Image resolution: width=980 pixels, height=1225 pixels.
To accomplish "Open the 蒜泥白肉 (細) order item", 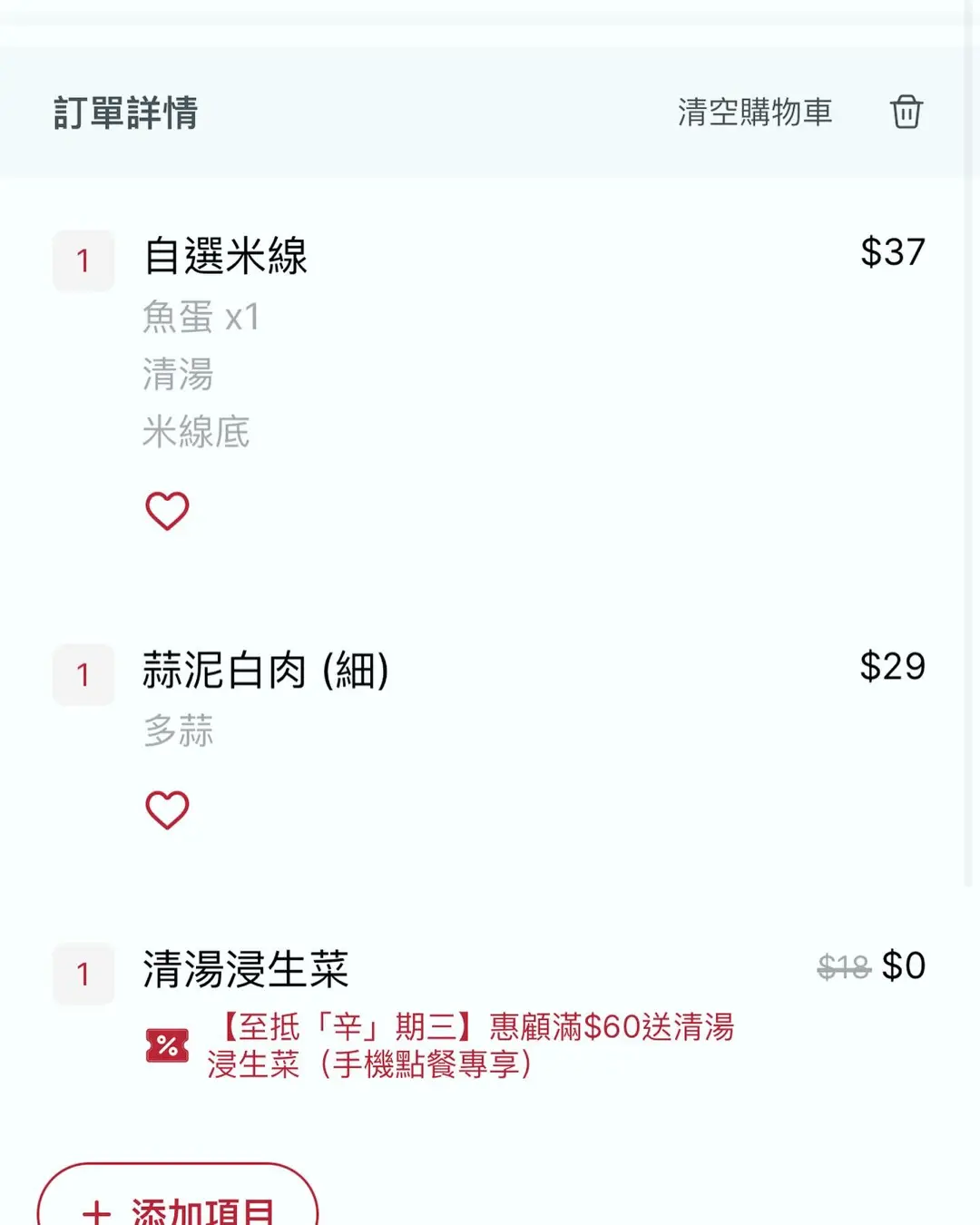I will [265, 671].
